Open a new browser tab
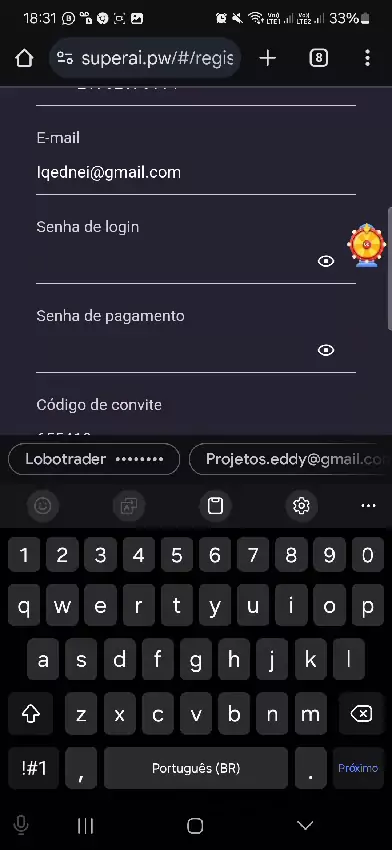Image resolution: width=392 pixels, height=850 pixels. (x=268, y=58)
